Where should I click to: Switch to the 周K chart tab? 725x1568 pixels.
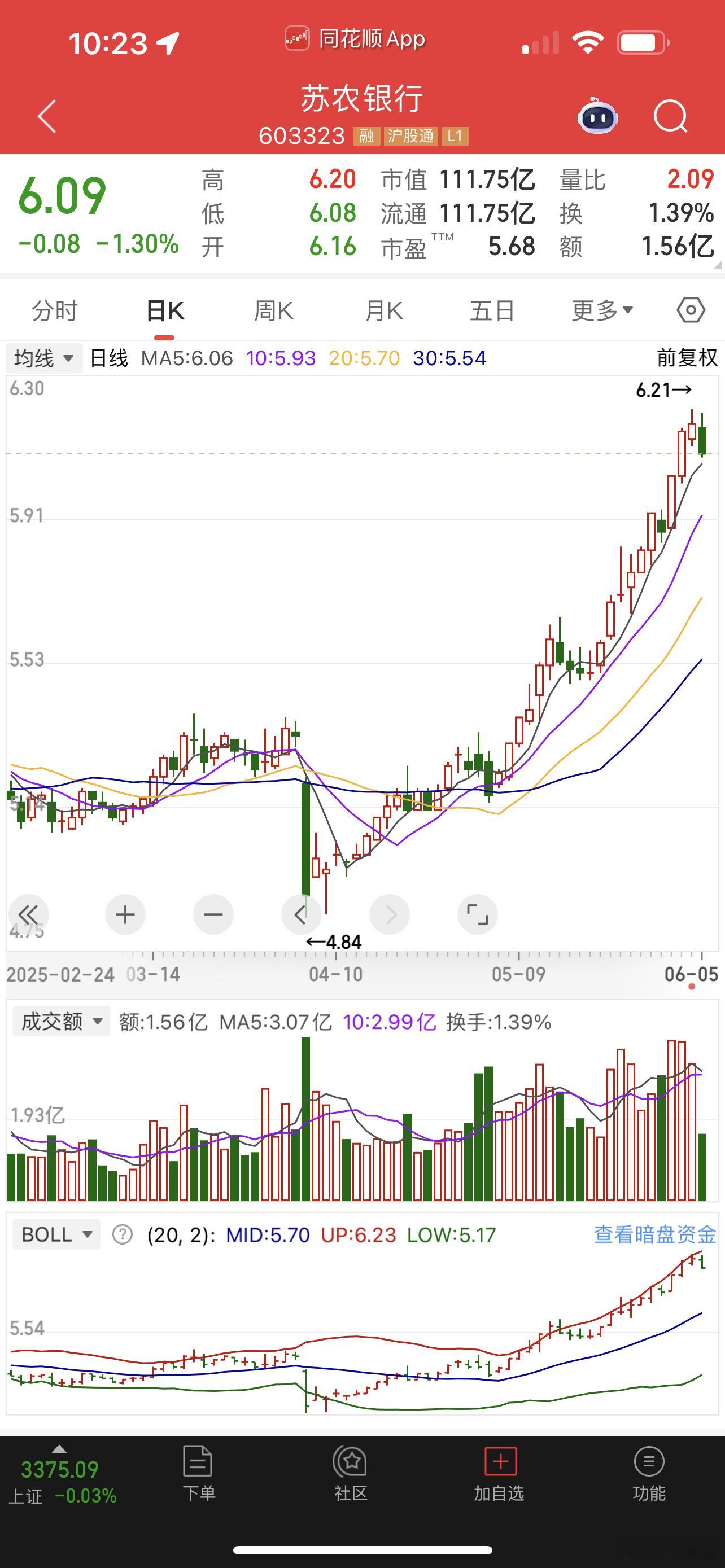point(273,311)
